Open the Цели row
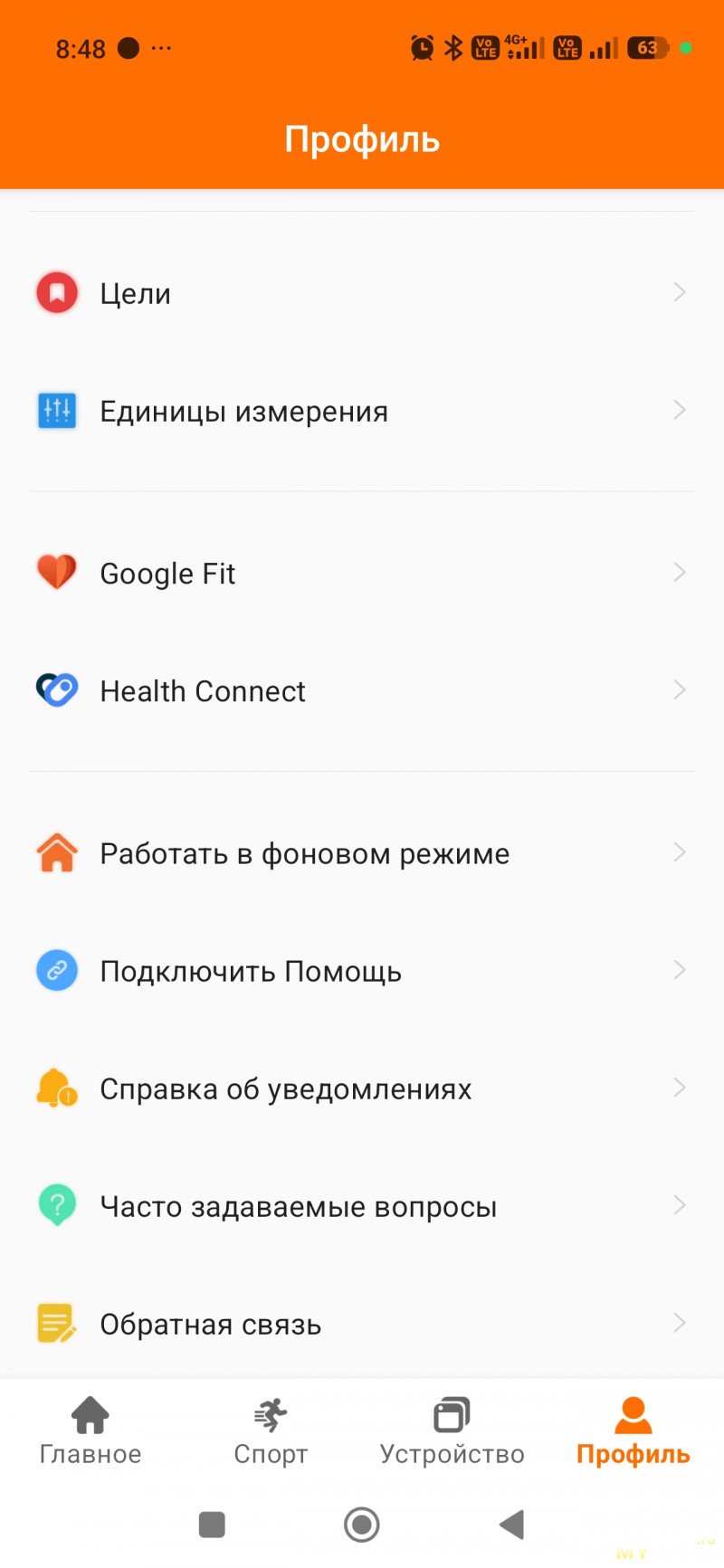The height and width of the screenshot is (1568, 724). [x=362, y=293]
